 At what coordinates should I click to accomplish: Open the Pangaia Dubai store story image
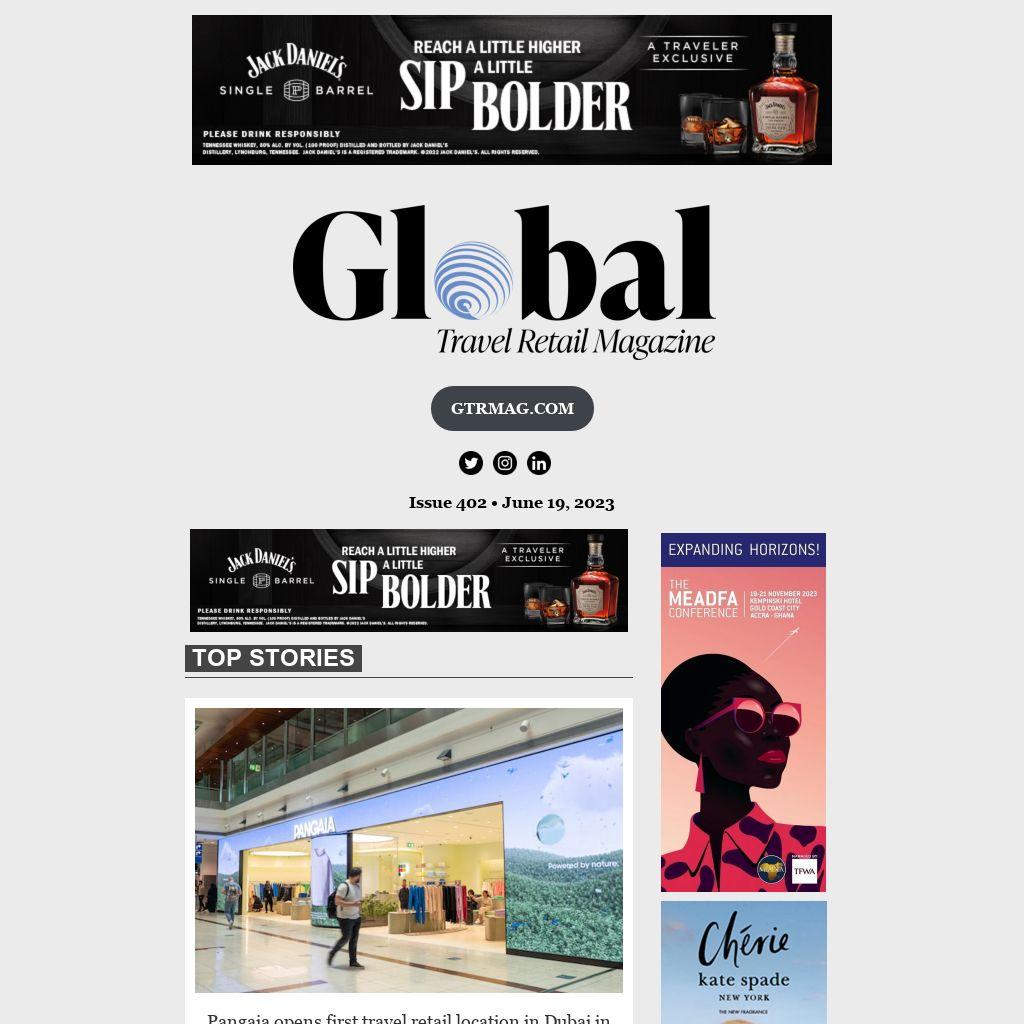[x=408, y=850]
